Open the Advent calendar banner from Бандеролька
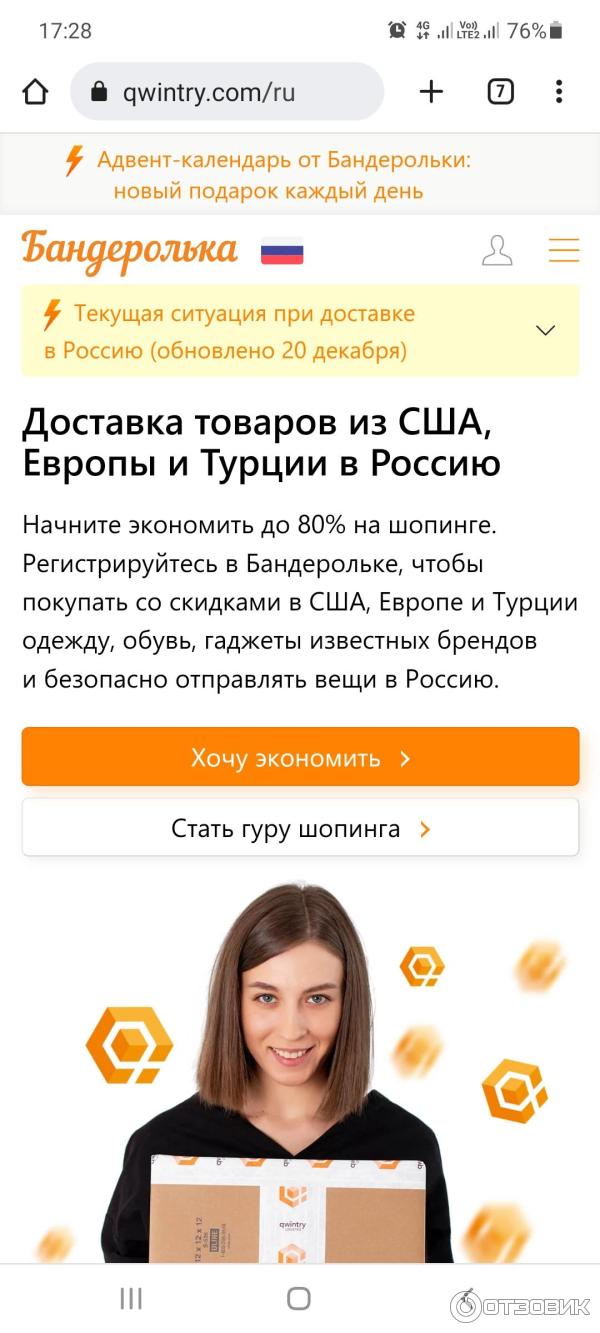 [x=284, y=175]
